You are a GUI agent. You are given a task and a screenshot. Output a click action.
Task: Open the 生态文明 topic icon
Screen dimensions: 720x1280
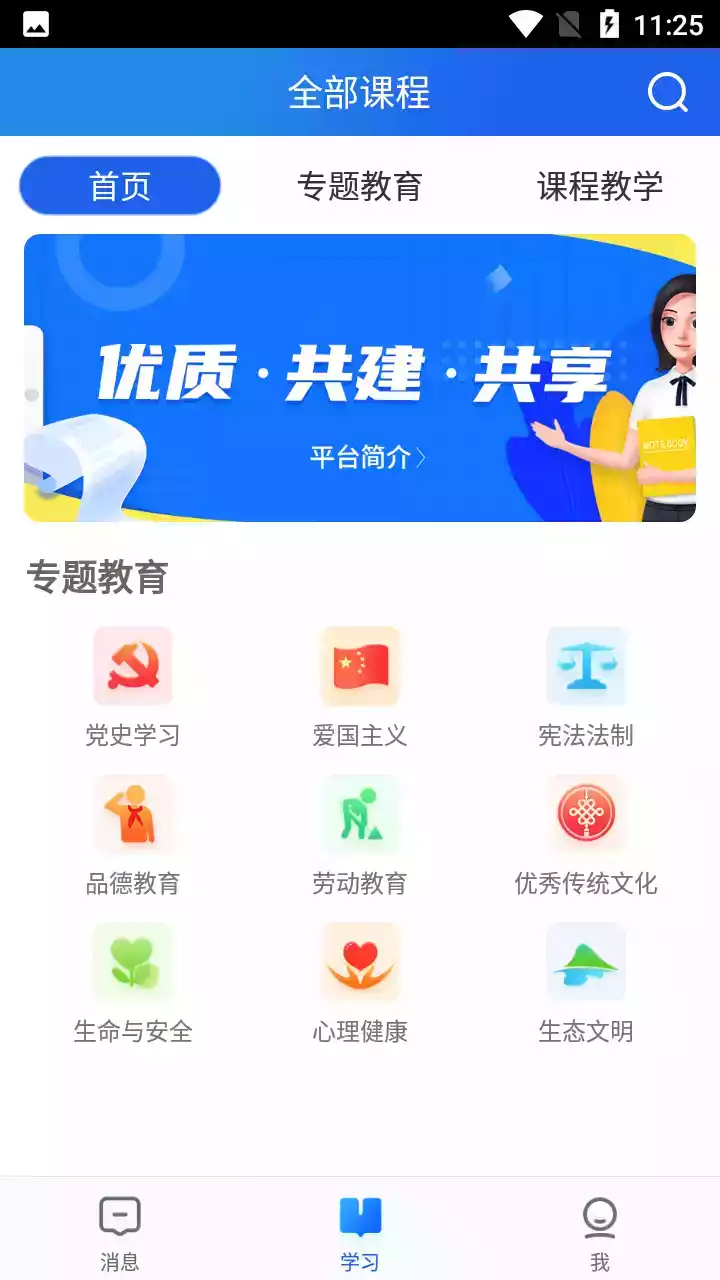point(586,961)
